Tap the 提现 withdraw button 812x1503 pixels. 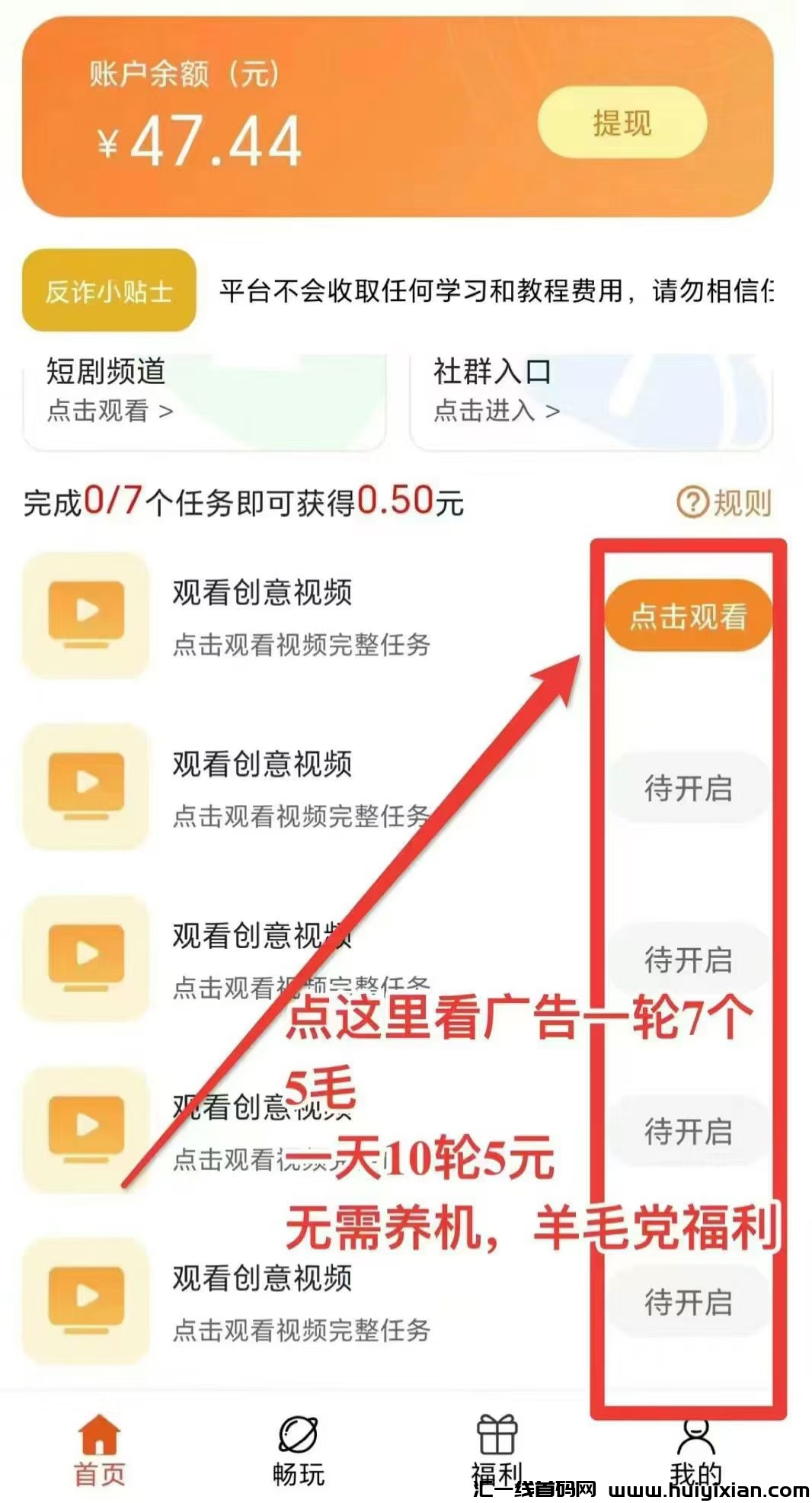point(622,123)
